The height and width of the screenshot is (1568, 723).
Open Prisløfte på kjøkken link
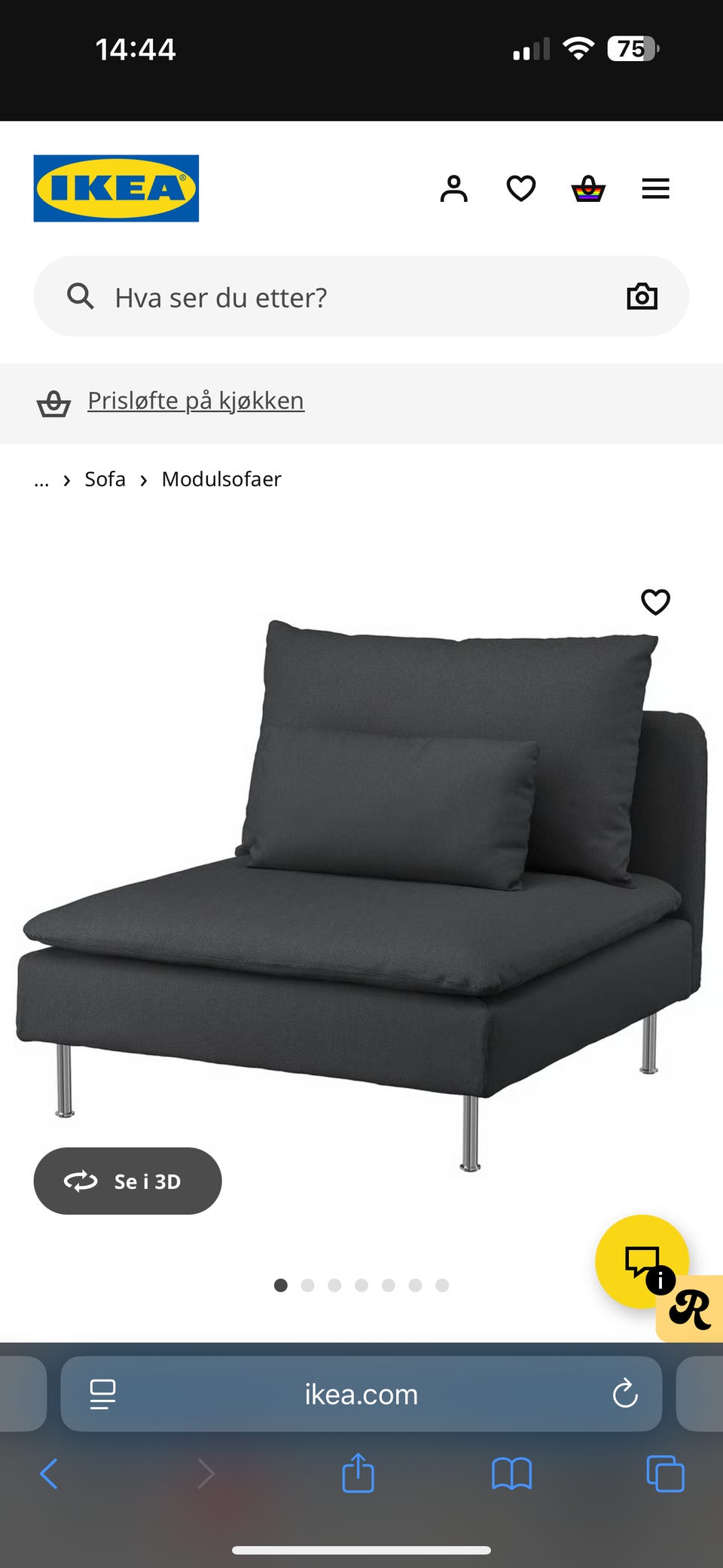pyautogui.click(x=195, y=400)
